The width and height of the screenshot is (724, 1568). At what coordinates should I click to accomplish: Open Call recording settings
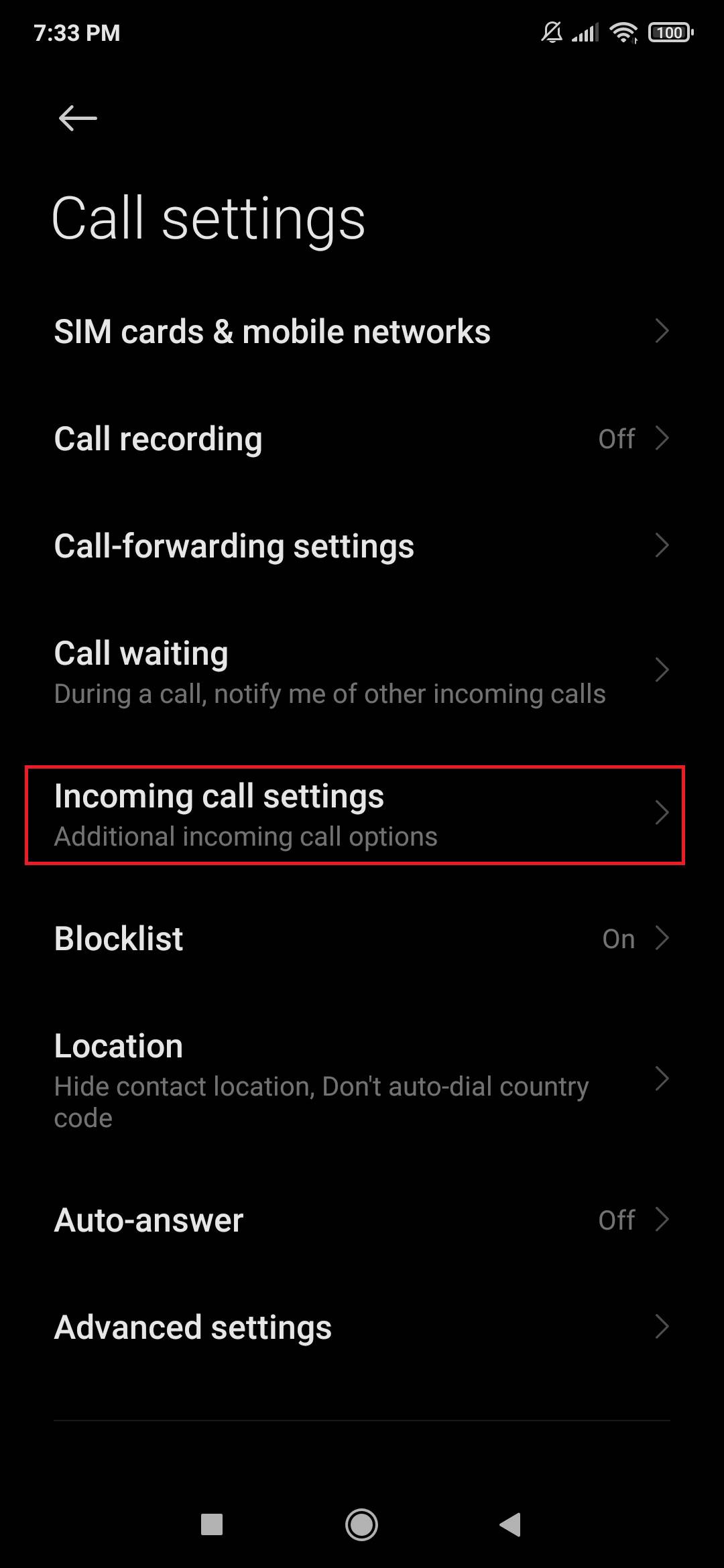pos(362,439)
